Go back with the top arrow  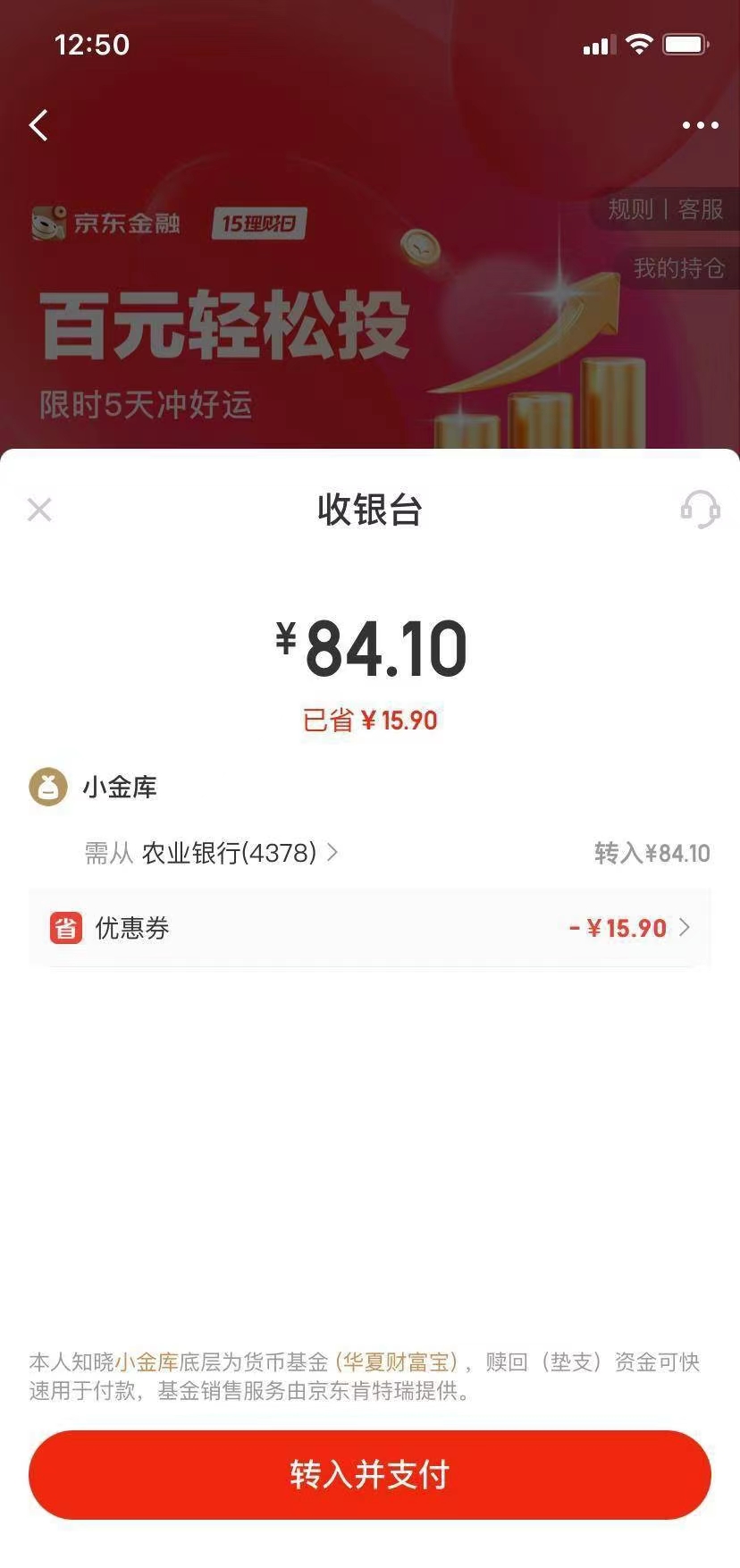38,125
